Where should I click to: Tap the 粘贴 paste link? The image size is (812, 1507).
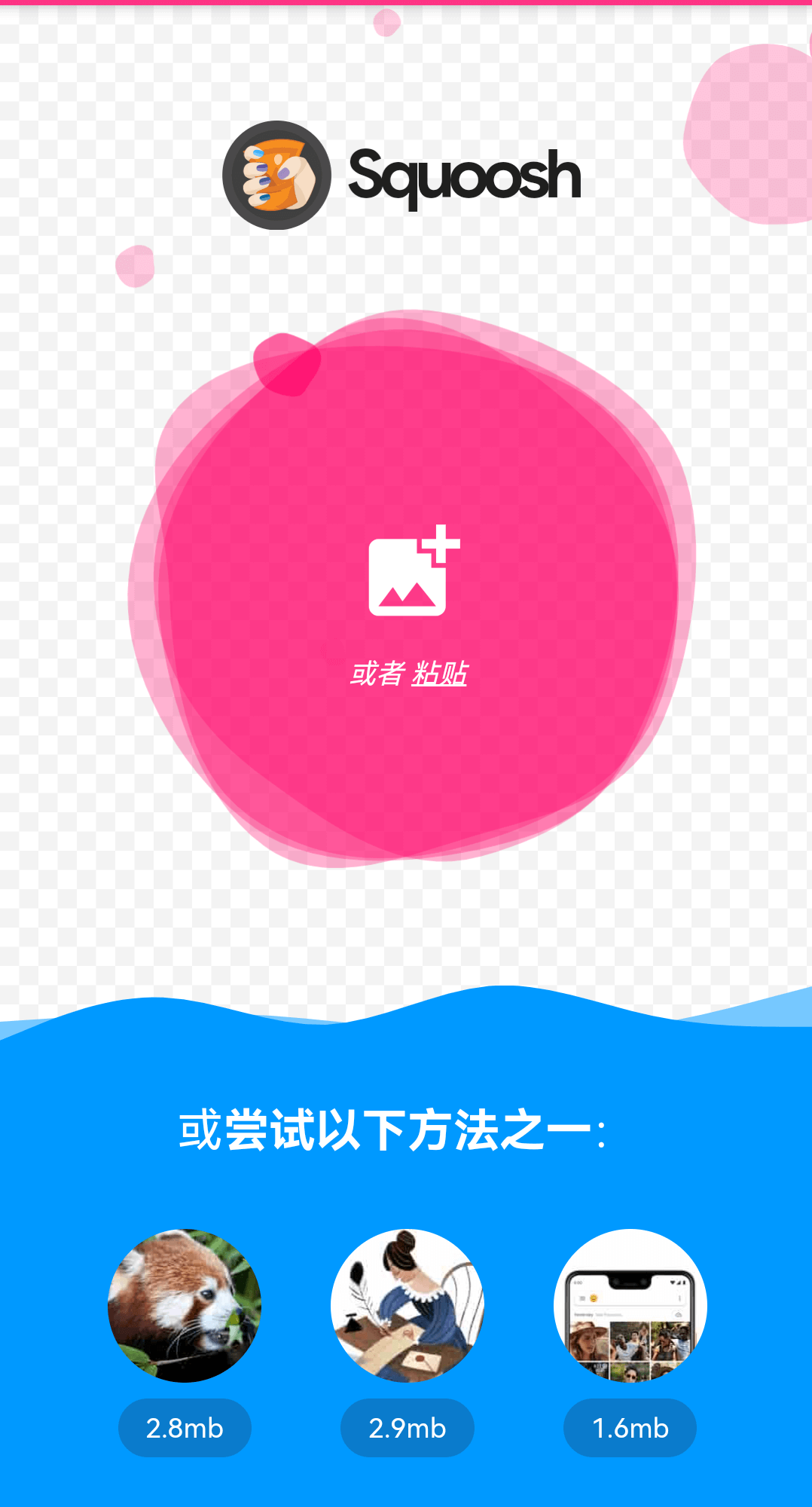coord(439,674)
